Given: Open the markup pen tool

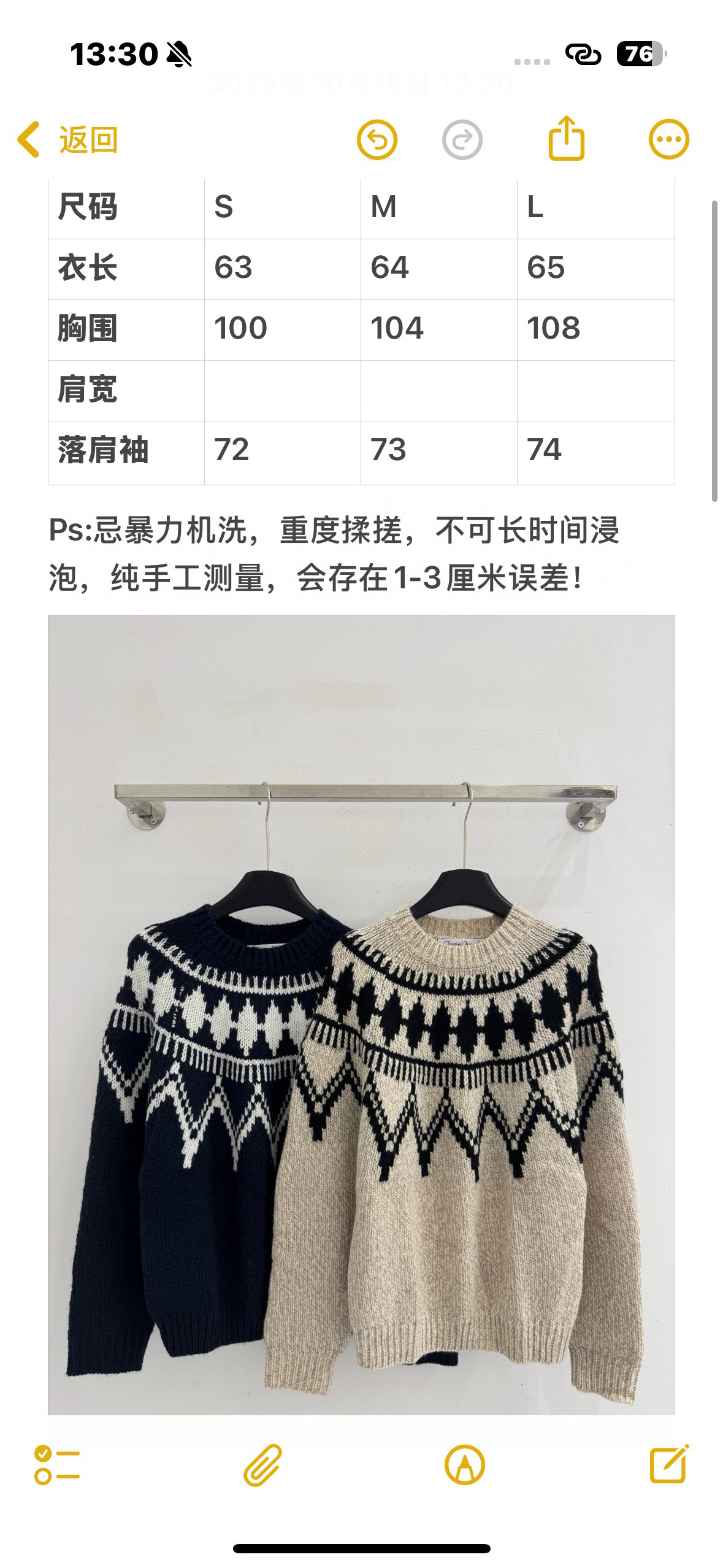Looking at the screenshot, I should pyautogui.click(x=465, y=1465).
